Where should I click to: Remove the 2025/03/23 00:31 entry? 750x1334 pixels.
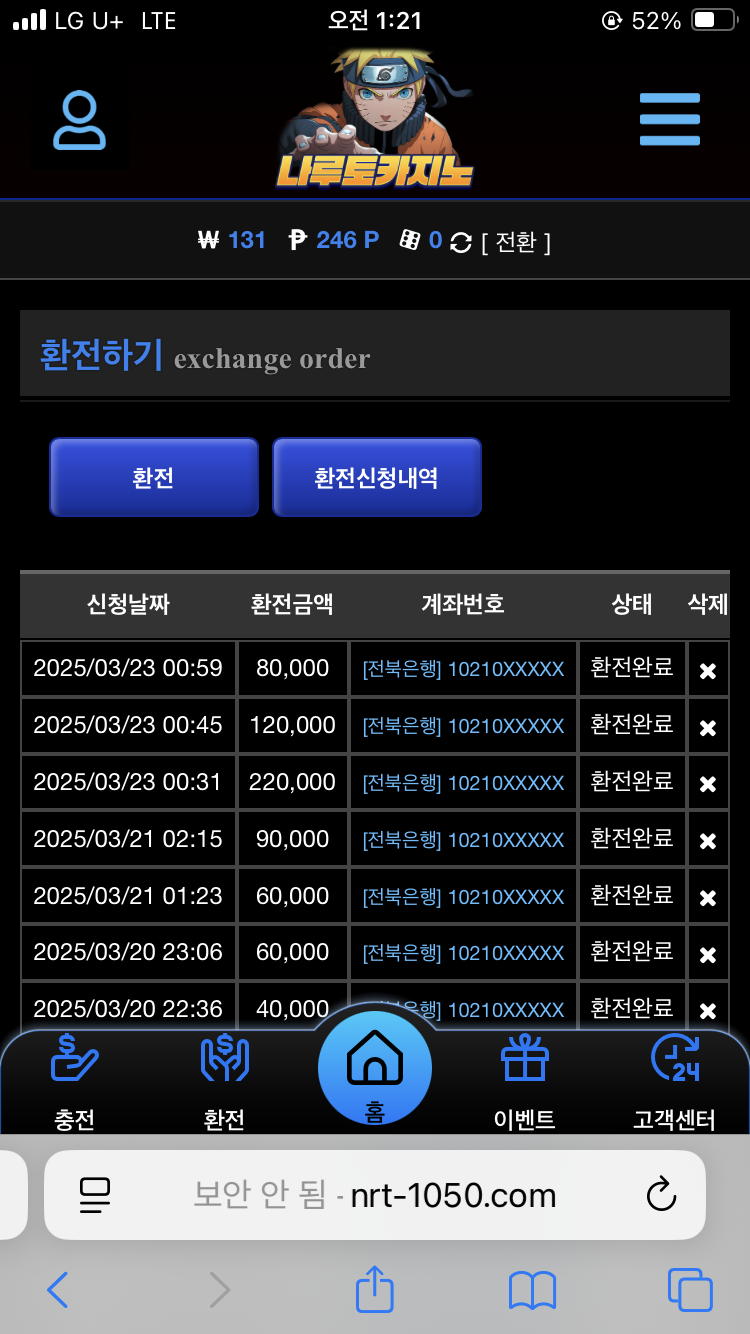(708, 785)
